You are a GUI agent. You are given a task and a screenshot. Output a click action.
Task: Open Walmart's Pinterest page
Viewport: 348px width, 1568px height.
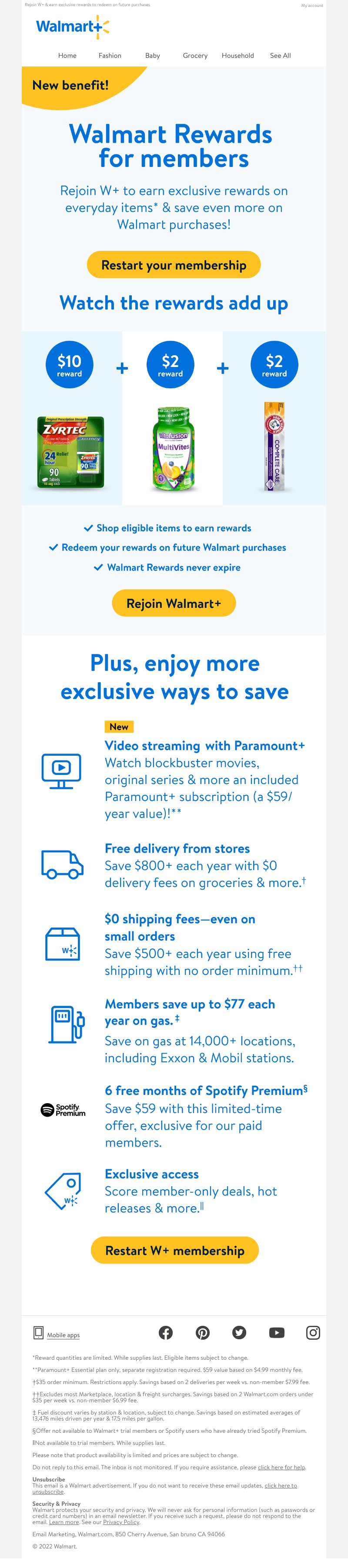[202, 1333]
